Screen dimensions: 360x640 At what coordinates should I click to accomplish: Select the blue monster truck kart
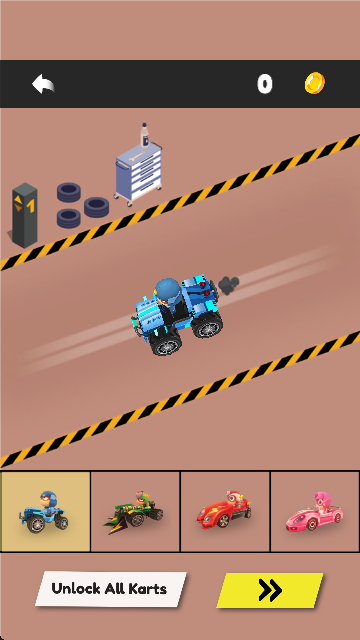click(45, 511)
